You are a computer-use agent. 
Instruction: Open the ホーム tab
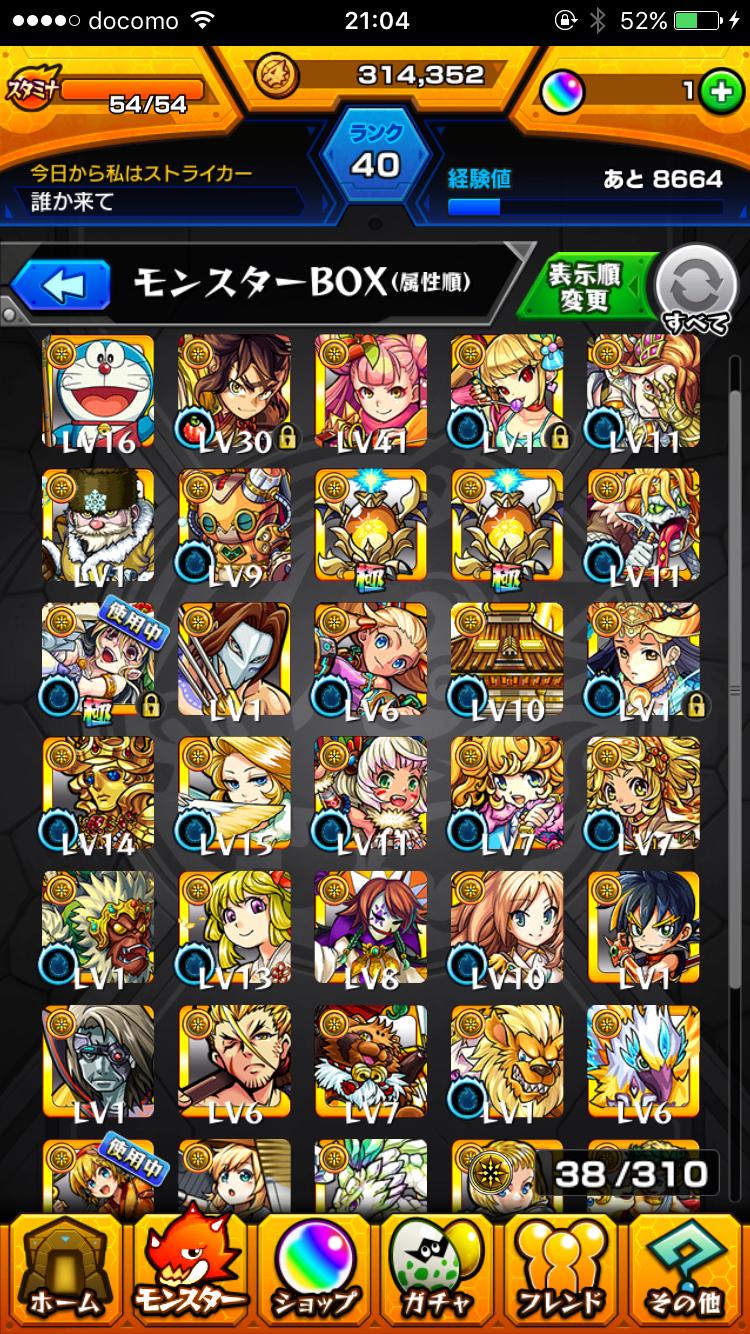[x=66, y=1269]
